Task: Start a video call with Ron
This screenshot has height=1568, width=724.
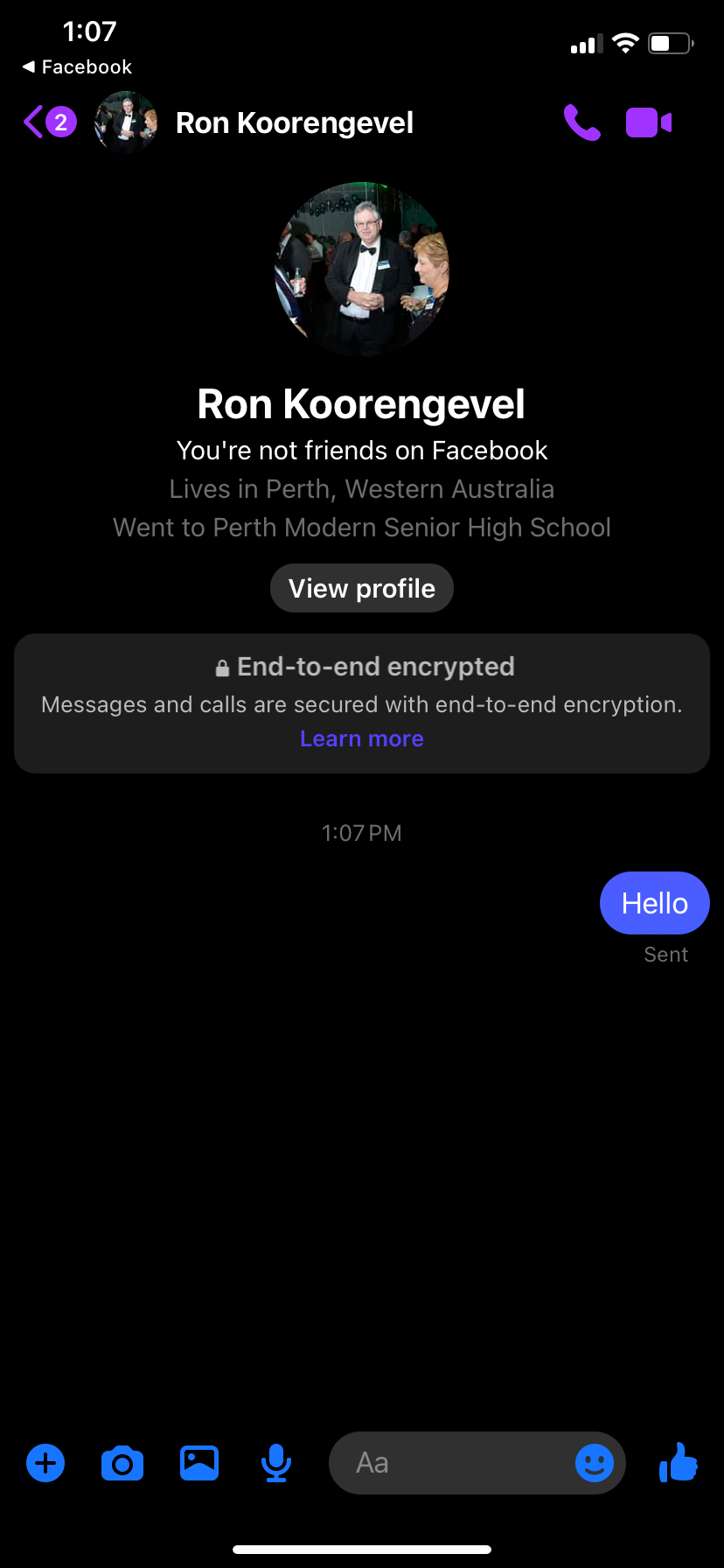Action: click(649, 122)
